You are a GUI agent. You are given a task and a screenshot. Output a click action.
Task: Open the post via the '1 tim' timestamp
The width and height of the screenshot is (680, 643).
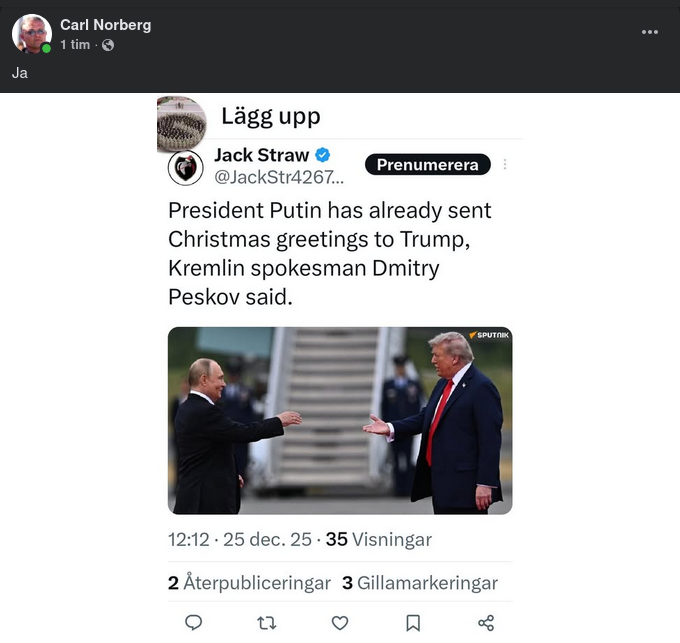[74, 45]
